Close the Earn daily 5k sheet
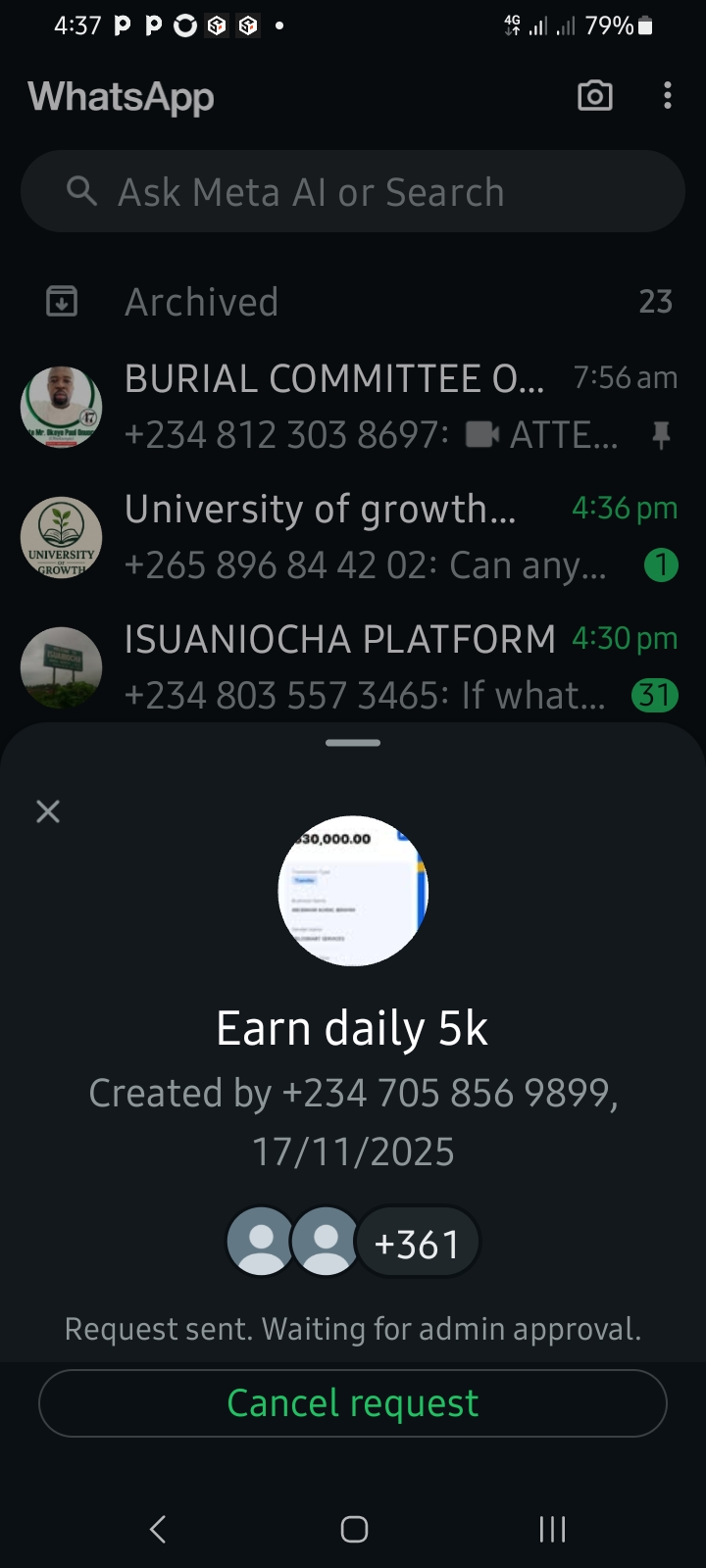 pyautogui.click(x=48, y=811)
